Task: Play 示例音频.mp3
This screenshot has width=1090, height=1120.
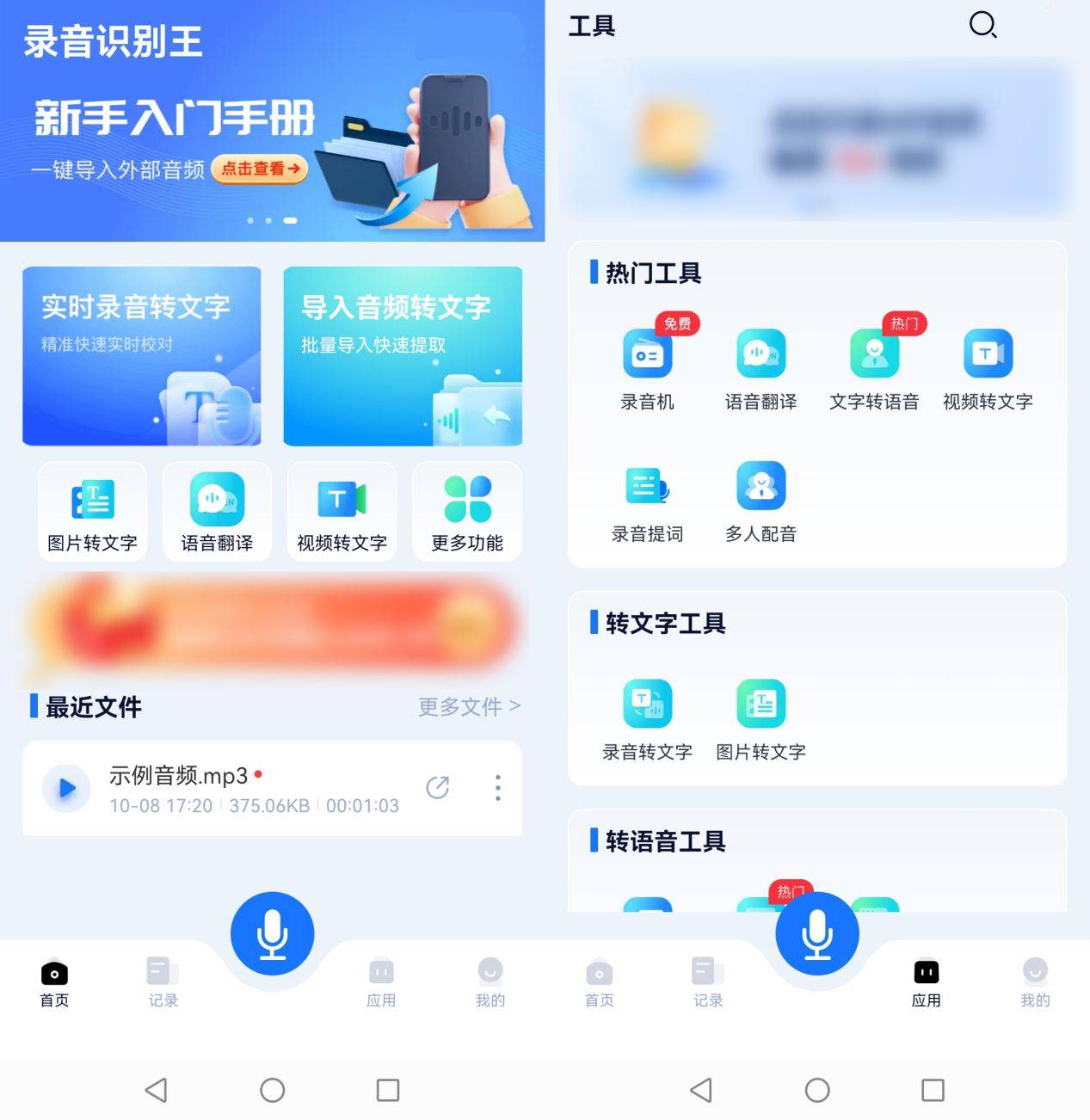Action: (x=66, y=788)
